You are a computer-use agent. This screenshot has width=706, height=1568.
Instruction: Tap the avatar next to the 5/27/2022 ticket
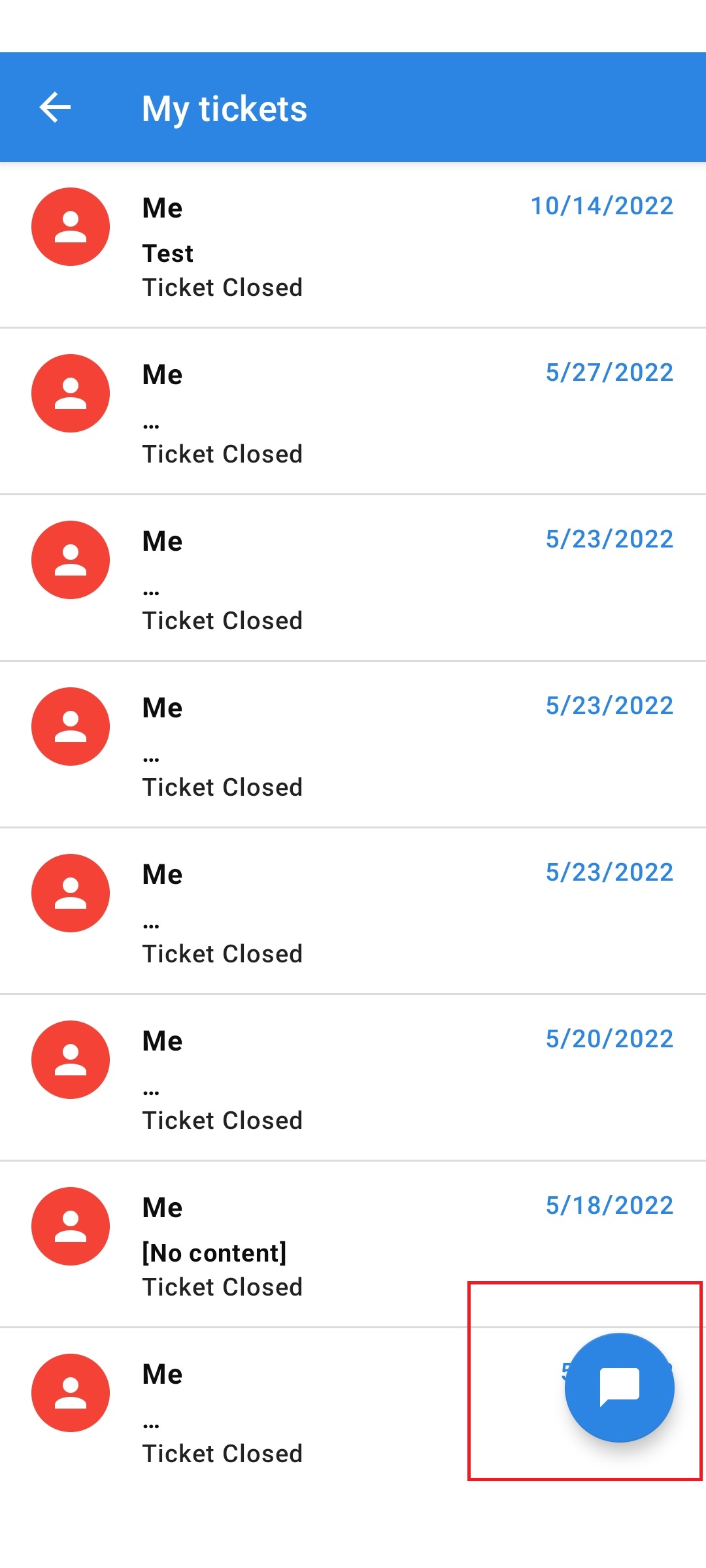click(x=71, y=392)
